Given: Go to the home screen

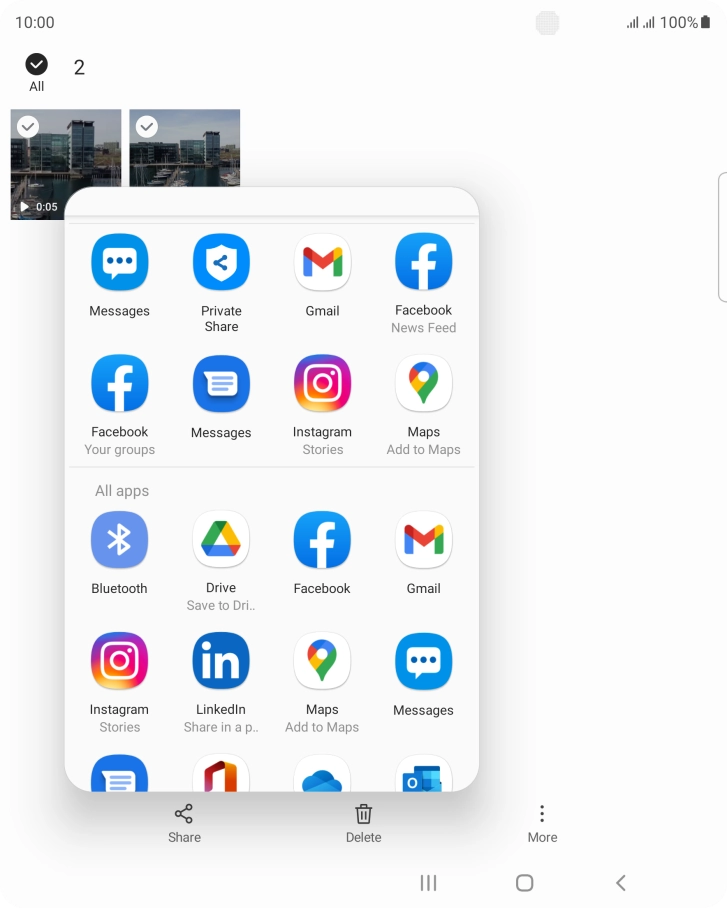Looking at the screenshot, I should [x=524, y=882].
